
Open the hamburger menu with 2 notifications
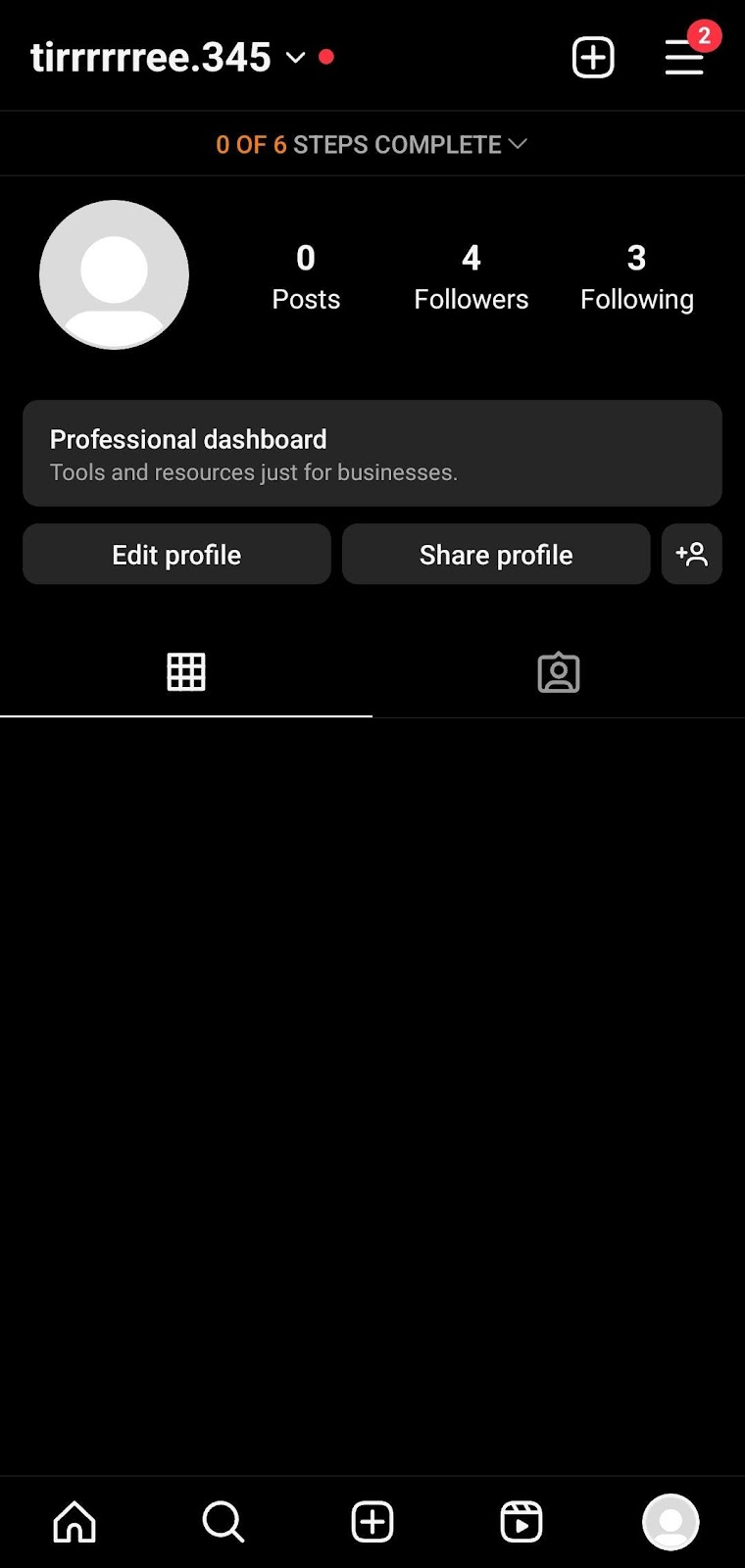(x=684, y=58)
